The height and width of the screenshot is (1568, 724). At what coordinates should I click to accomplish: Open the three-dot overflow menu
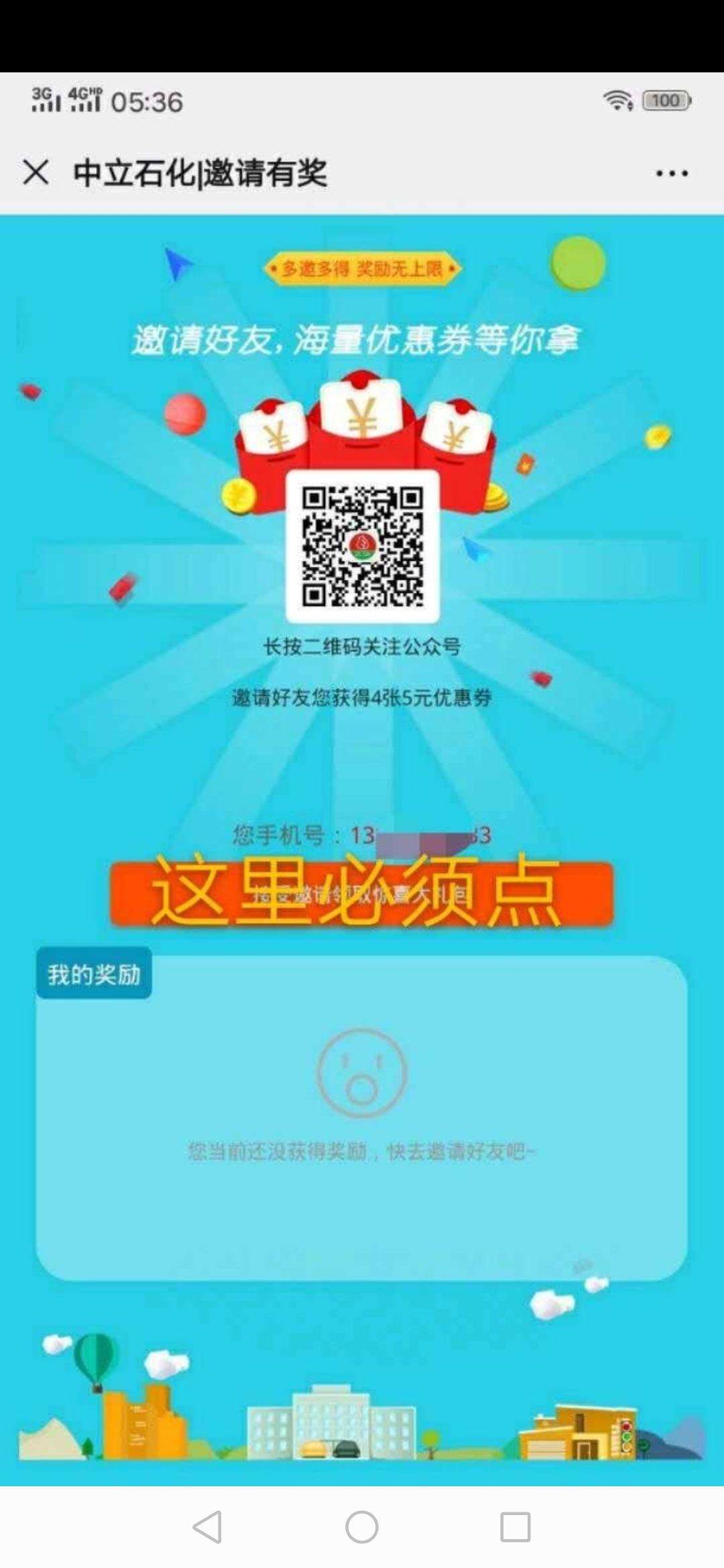(x=672, y=174)
